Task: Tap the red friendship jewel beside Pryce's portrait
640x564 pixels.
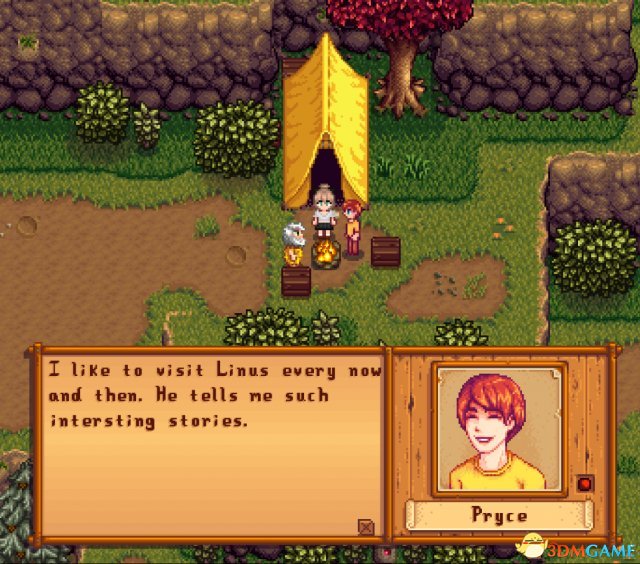Action: pos(585,484)
